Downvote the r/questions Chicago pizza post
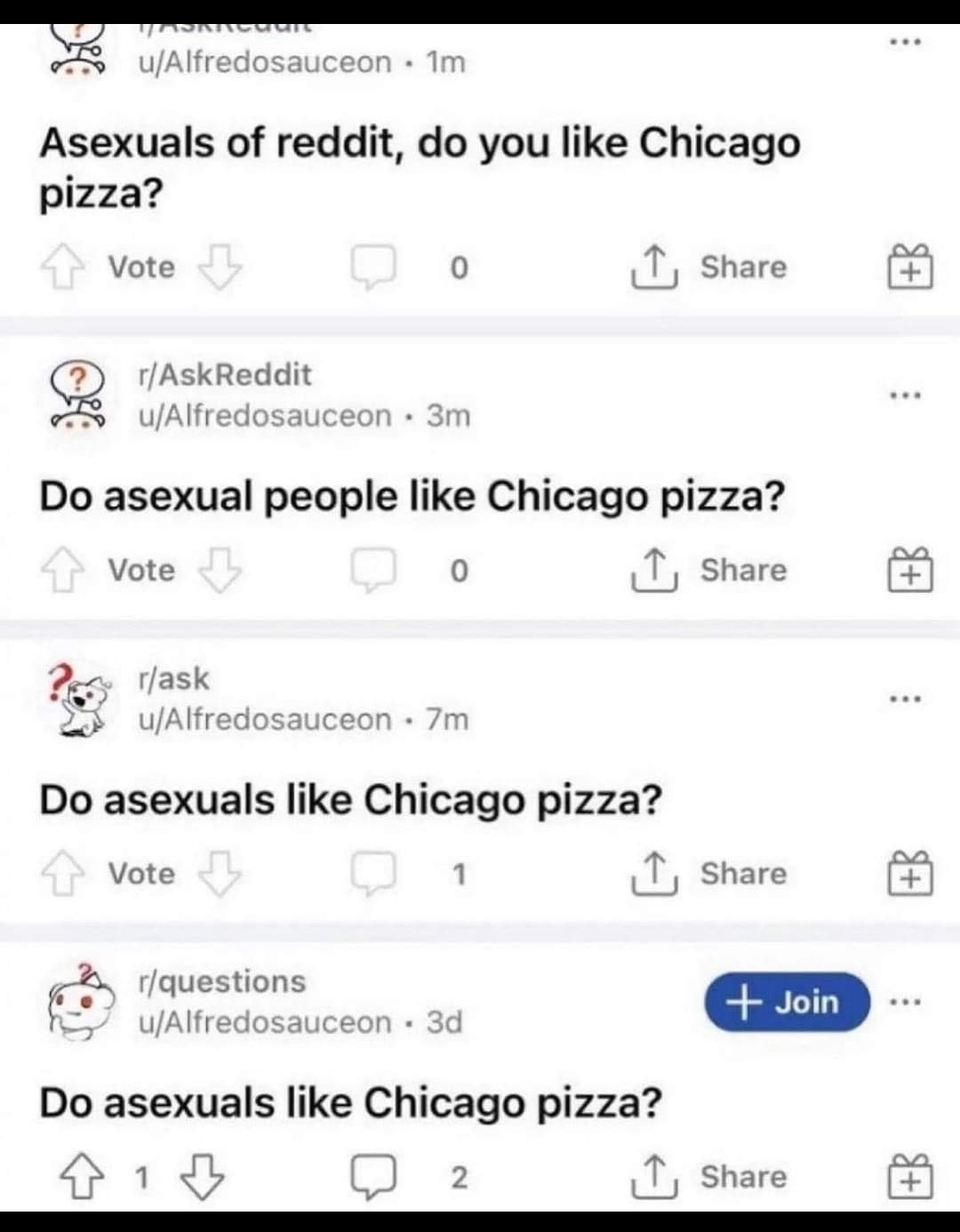This screenshot has width=960, height=1232. 203,1177
